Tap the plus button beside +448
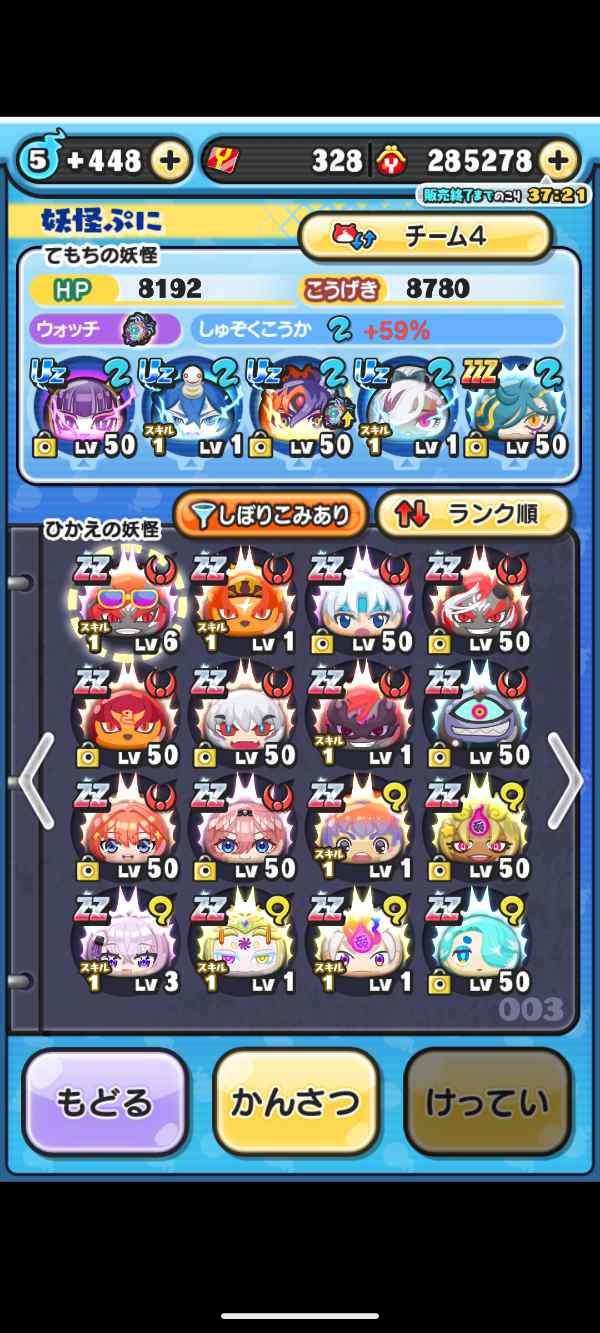Viewport: 600px width, 1333px height. click(170, 160)
